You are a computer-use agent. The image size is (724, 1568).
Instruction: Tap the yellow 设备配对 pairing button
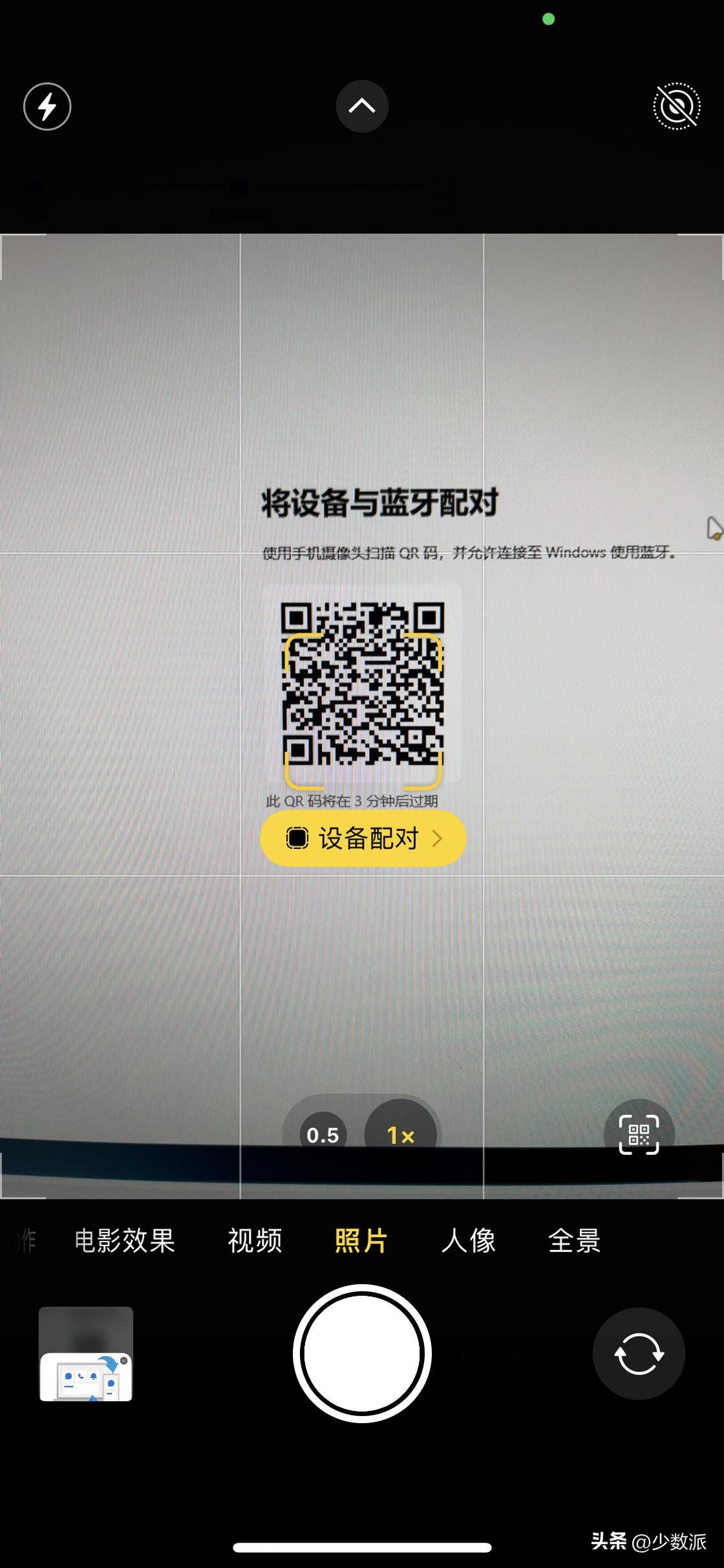coord(363,839)
